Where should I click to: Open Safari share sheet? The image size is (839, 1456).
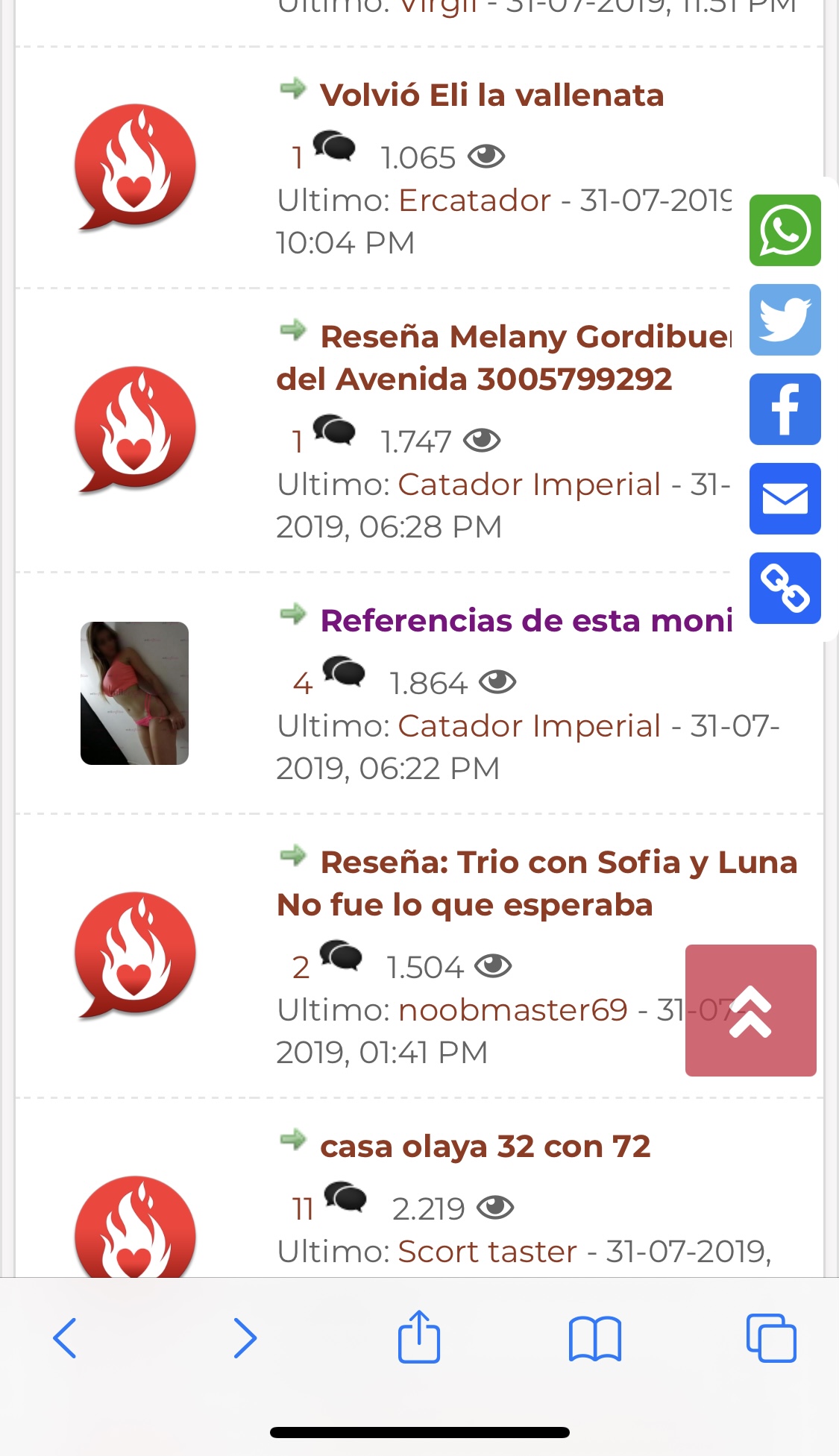[x=419, y=1337]
